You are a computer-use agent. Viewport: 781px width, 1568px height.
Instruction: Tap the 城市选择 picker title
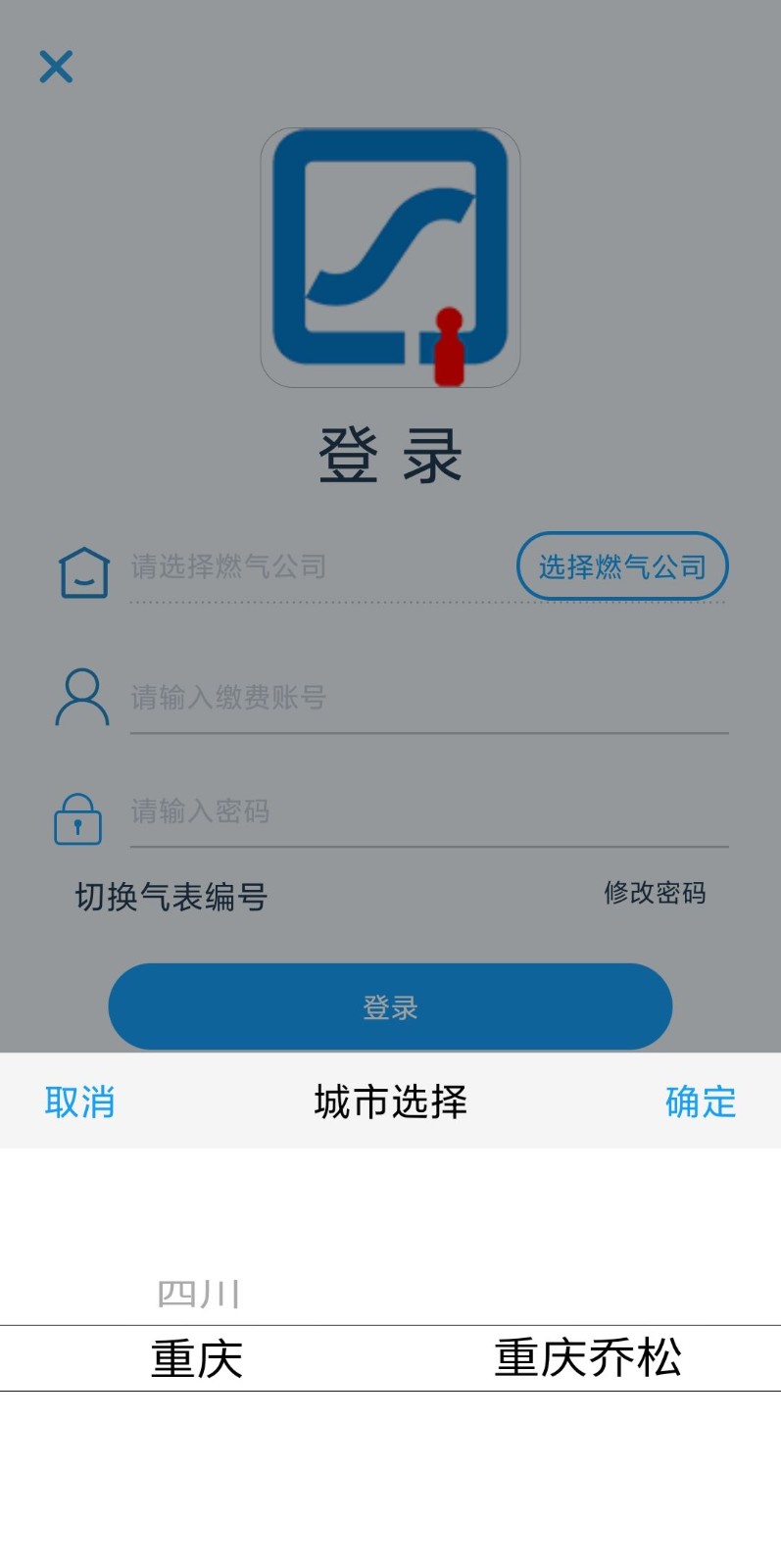point(390,1102)
